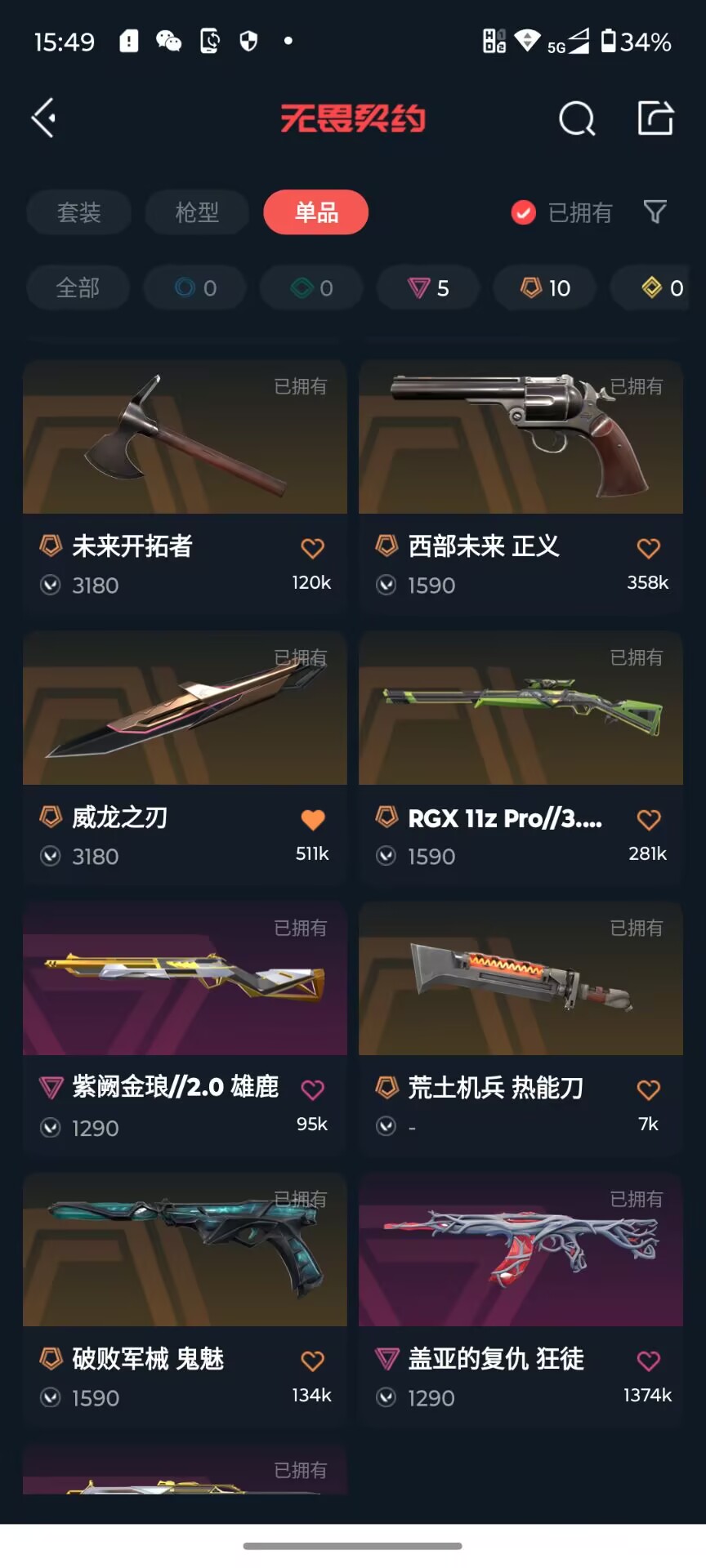Viewport: 706px width, 1568px height.
Task: Open the 荒土机兵 热能刀 card
Action: tap(521, 1028)
